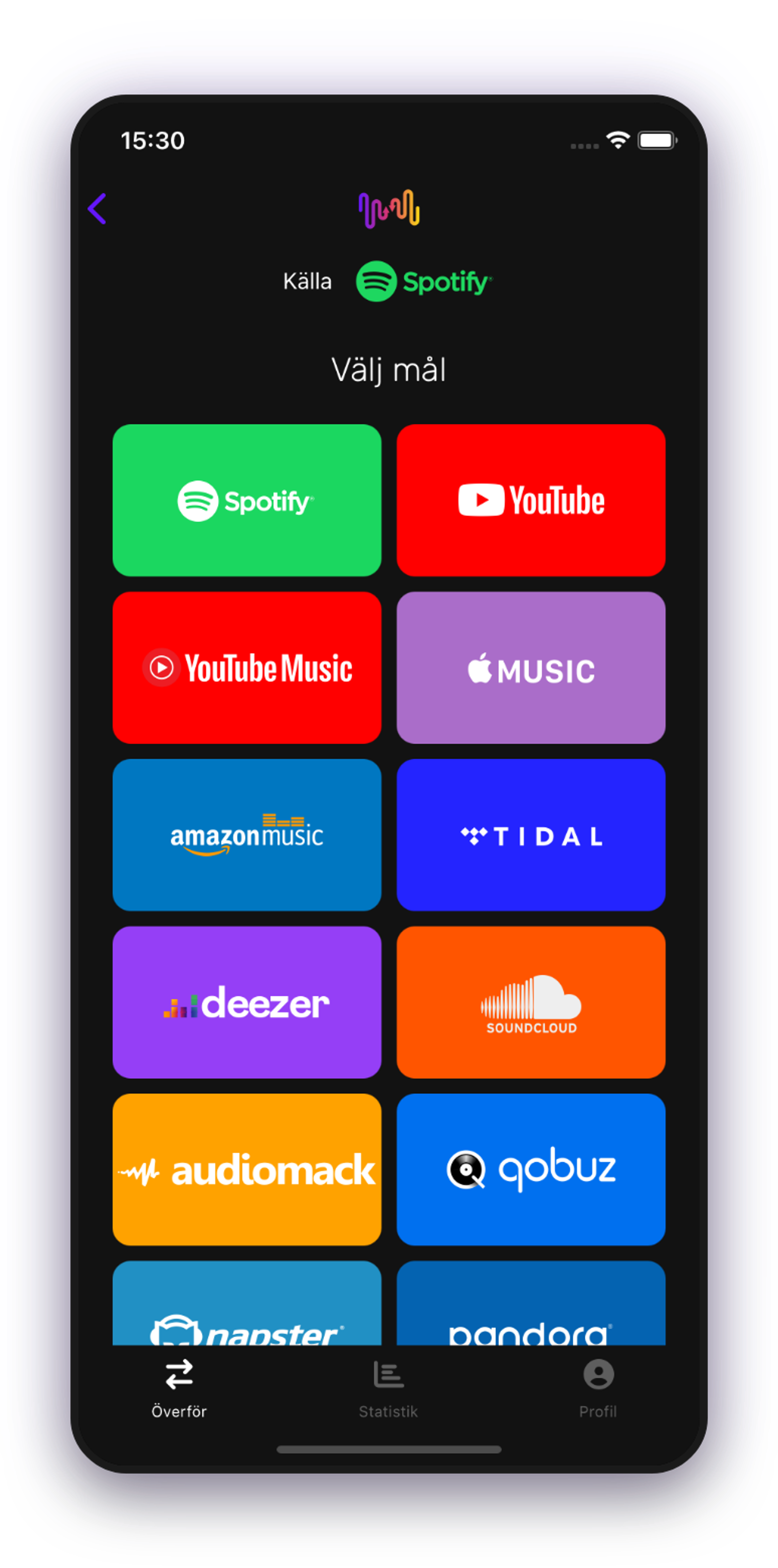Go back using the purple arrow
The width and height of the screenshot is (778, 1568).
(97, 209)
